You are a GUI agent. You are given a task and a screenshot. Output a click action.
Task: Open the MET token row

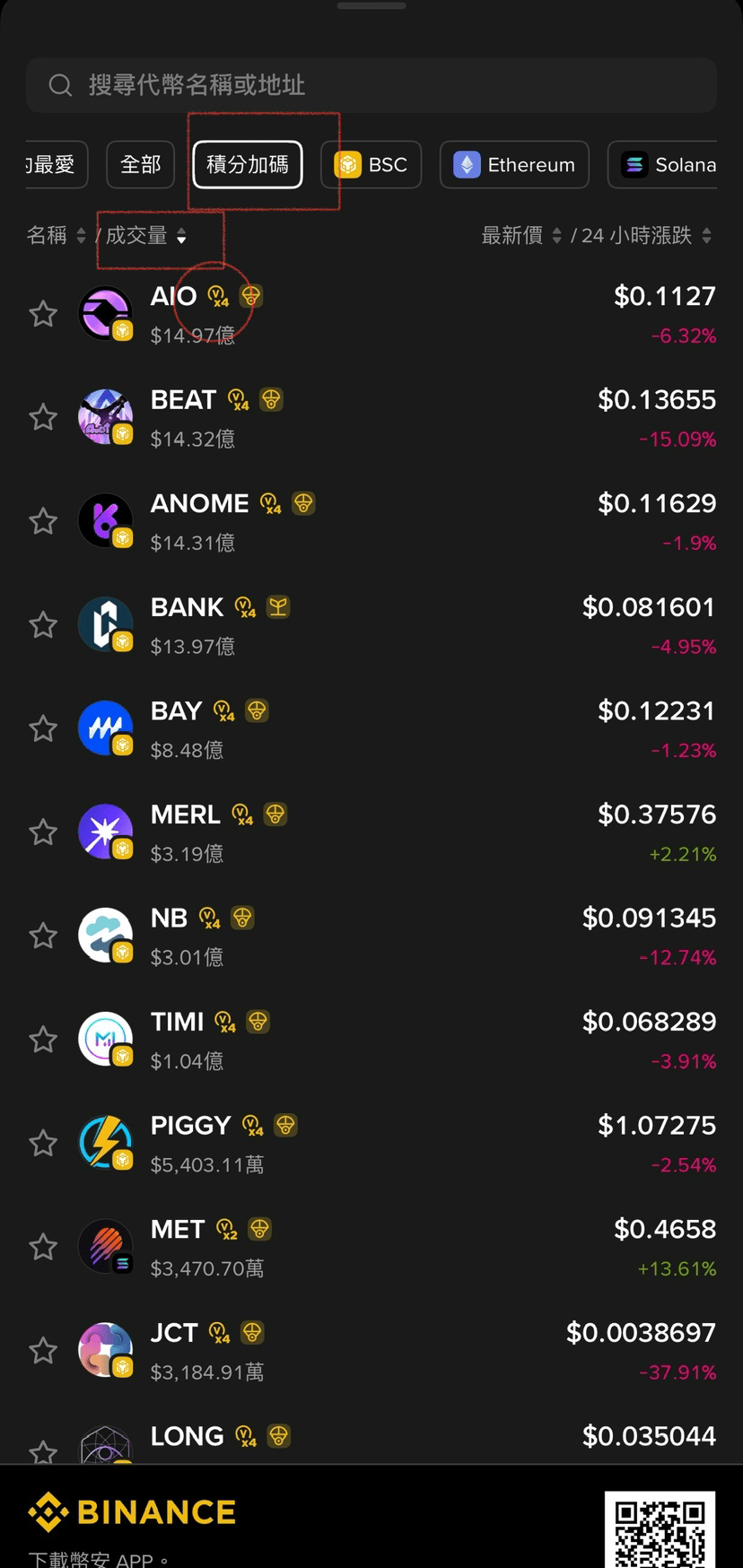click(371, 1248)
